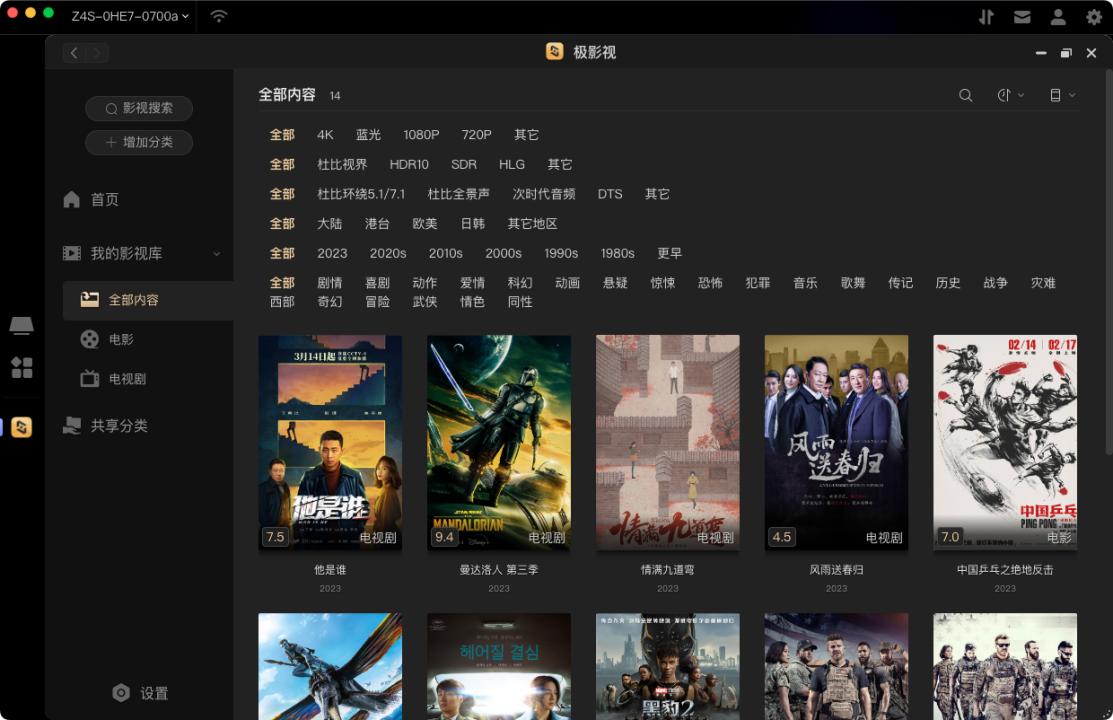Viewport: 1113px width, 720px height.
Task: Filter by DTS audio
Action: point(610,194)
